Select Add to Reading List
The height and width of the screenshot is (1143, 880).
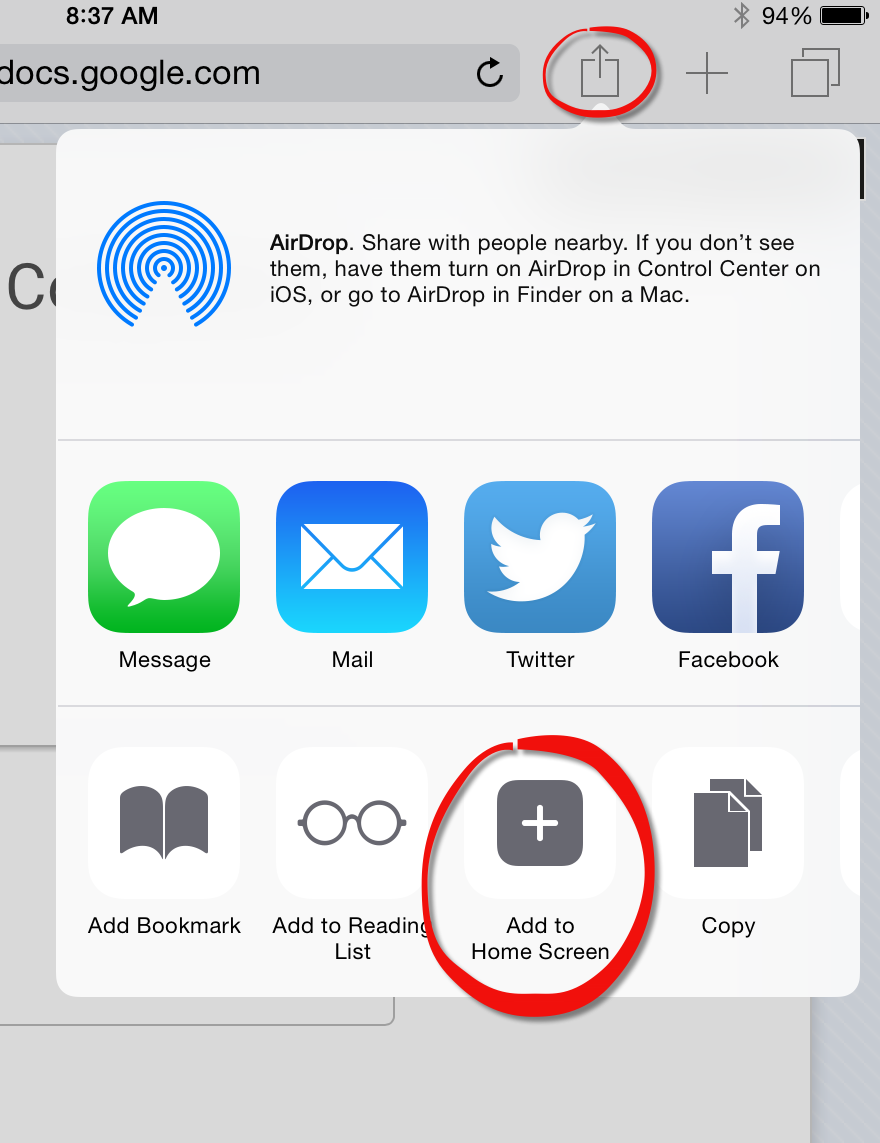[x=352, y=823]
